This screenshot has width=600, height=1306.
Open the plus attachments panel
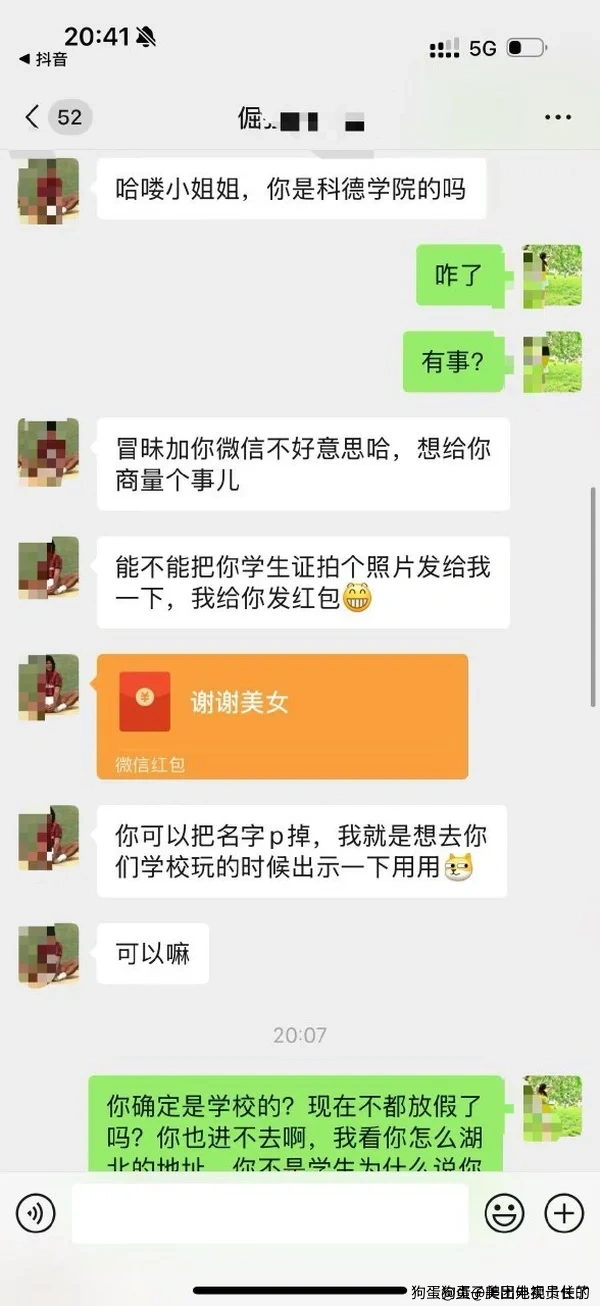563,1214
